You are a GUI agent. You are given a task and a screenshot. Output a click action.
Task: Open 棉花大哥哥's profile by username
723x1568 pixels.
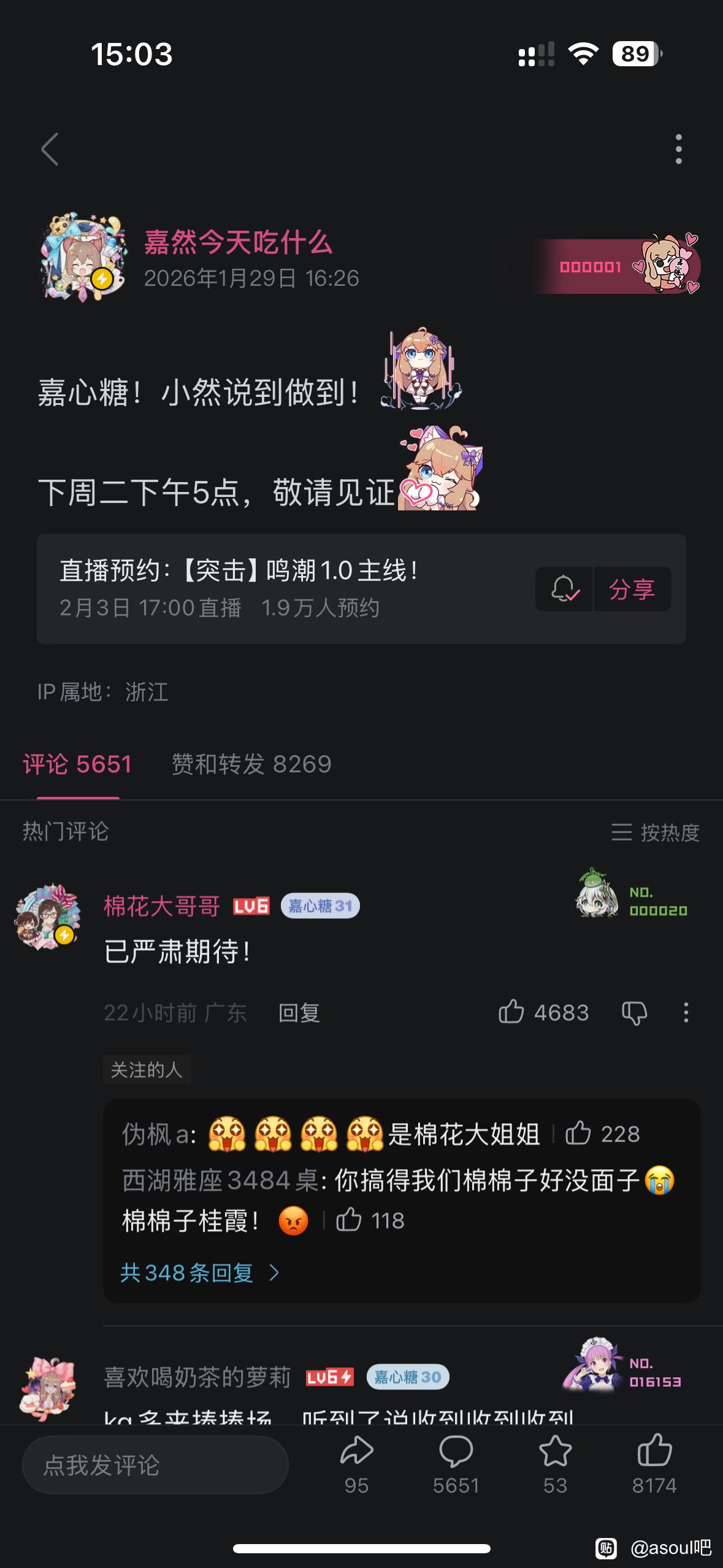click(x=162, y=906)
